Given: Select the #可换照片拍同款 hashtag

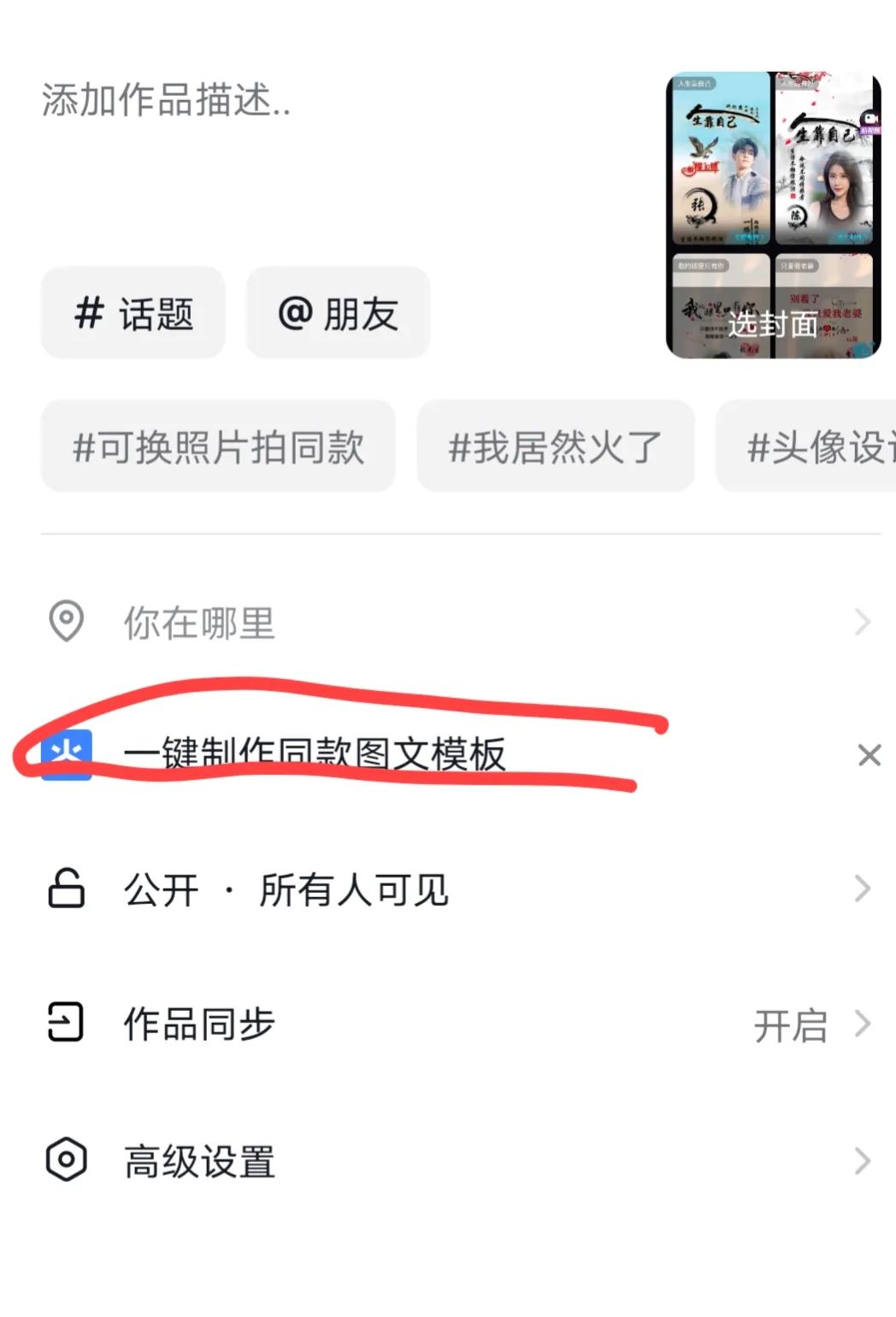Looking at the screenshot, I should (x=218, y=446).
